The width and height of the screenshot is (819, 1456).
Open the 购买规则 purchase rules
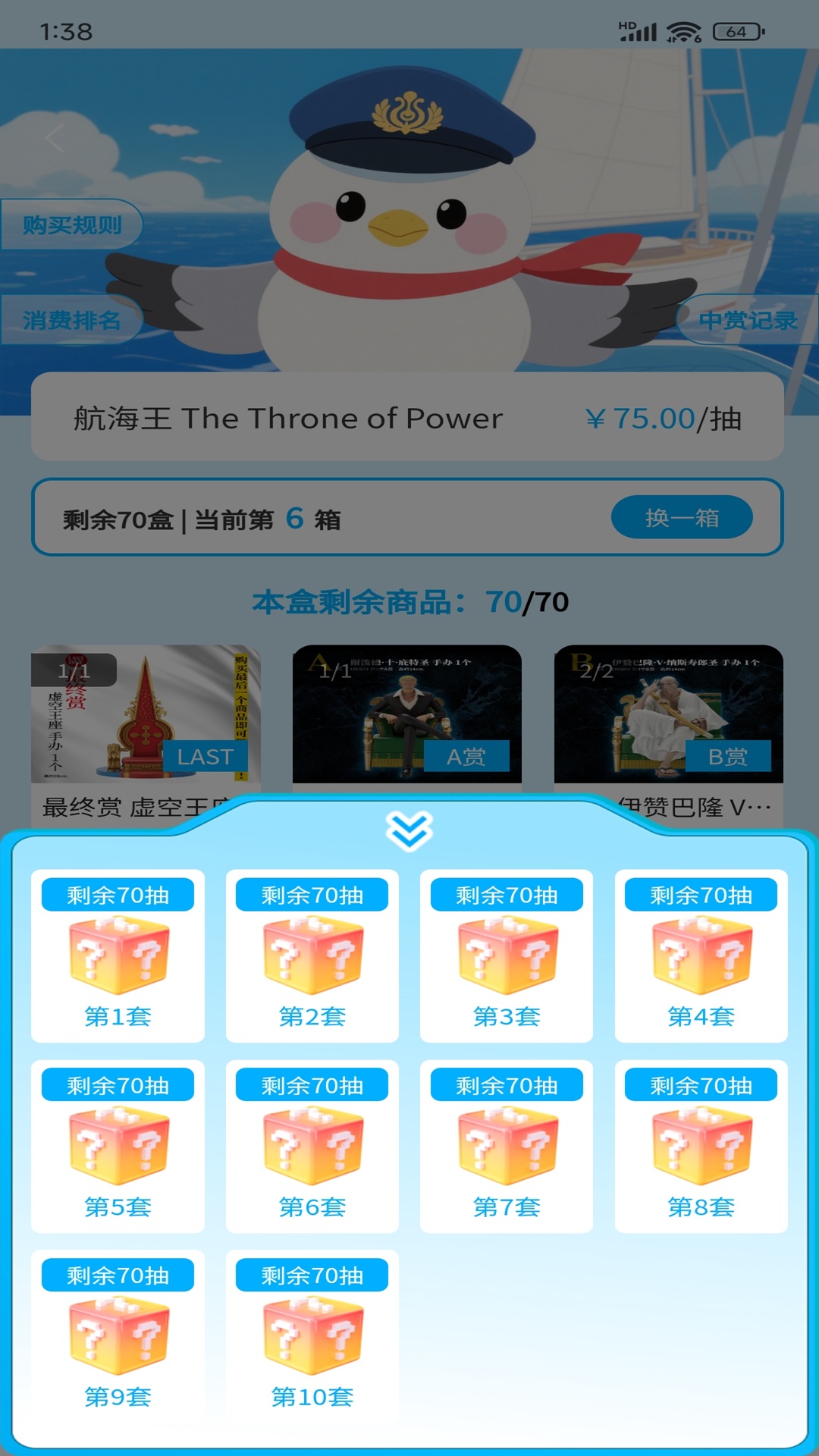point(73,224)
